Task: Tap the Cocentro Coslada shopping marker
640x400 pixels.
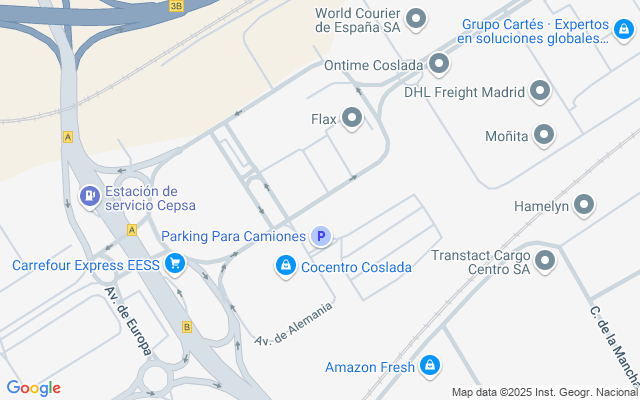Action: tap(286, 267)
